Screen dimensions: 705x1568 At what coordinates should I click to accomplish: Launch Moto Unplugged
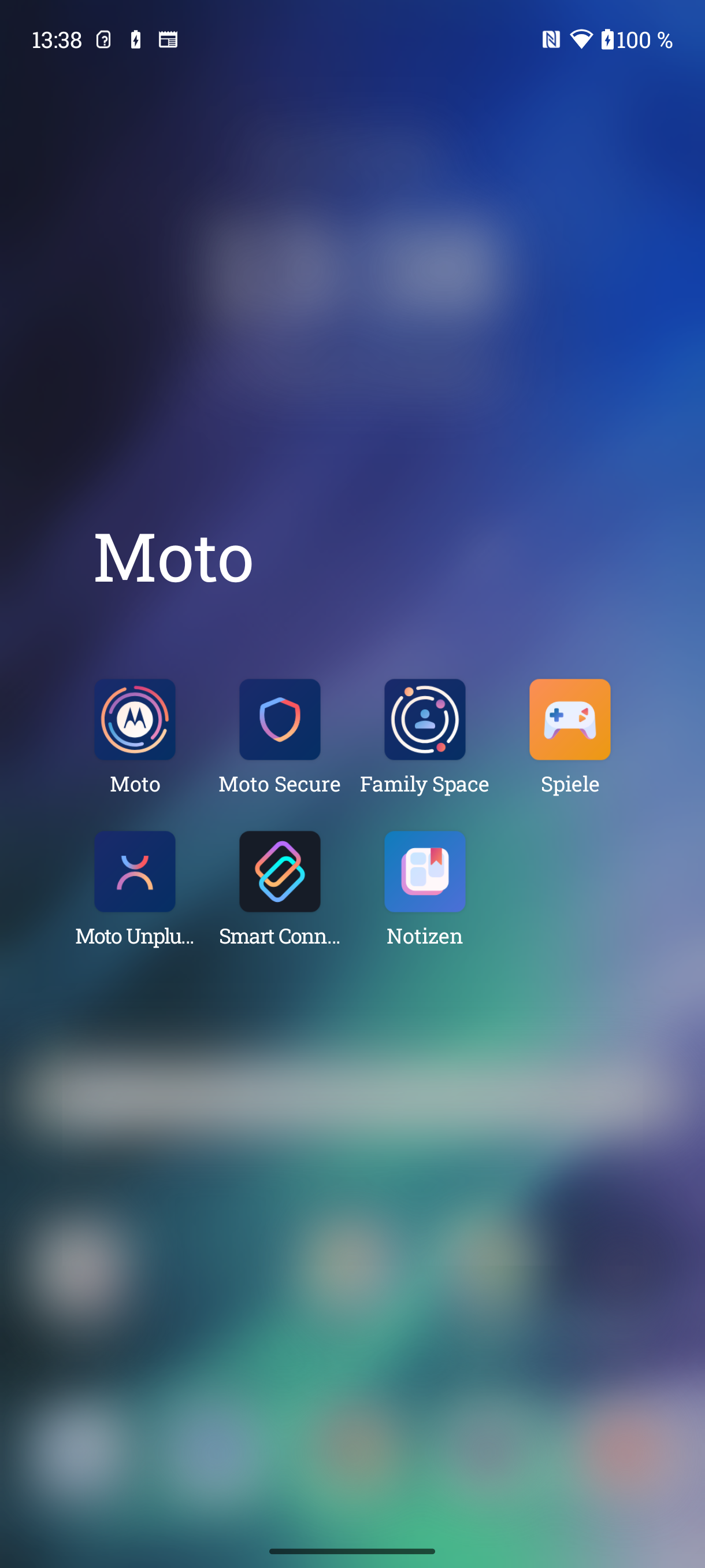pyautogui.click(x=135, y=871)
